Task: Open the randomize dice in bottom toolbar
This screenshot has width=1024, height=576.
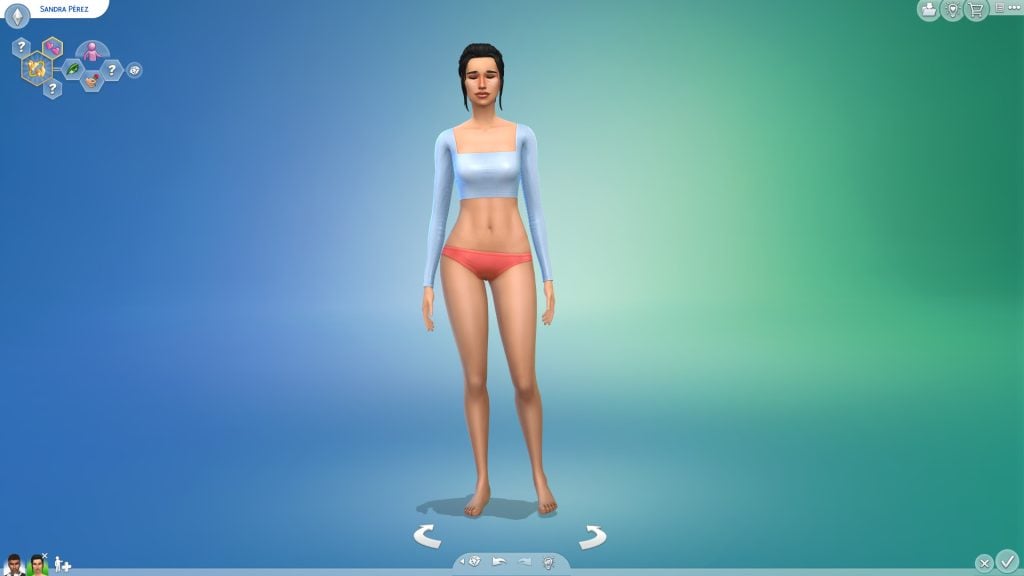Action: (x=473, y=562)
